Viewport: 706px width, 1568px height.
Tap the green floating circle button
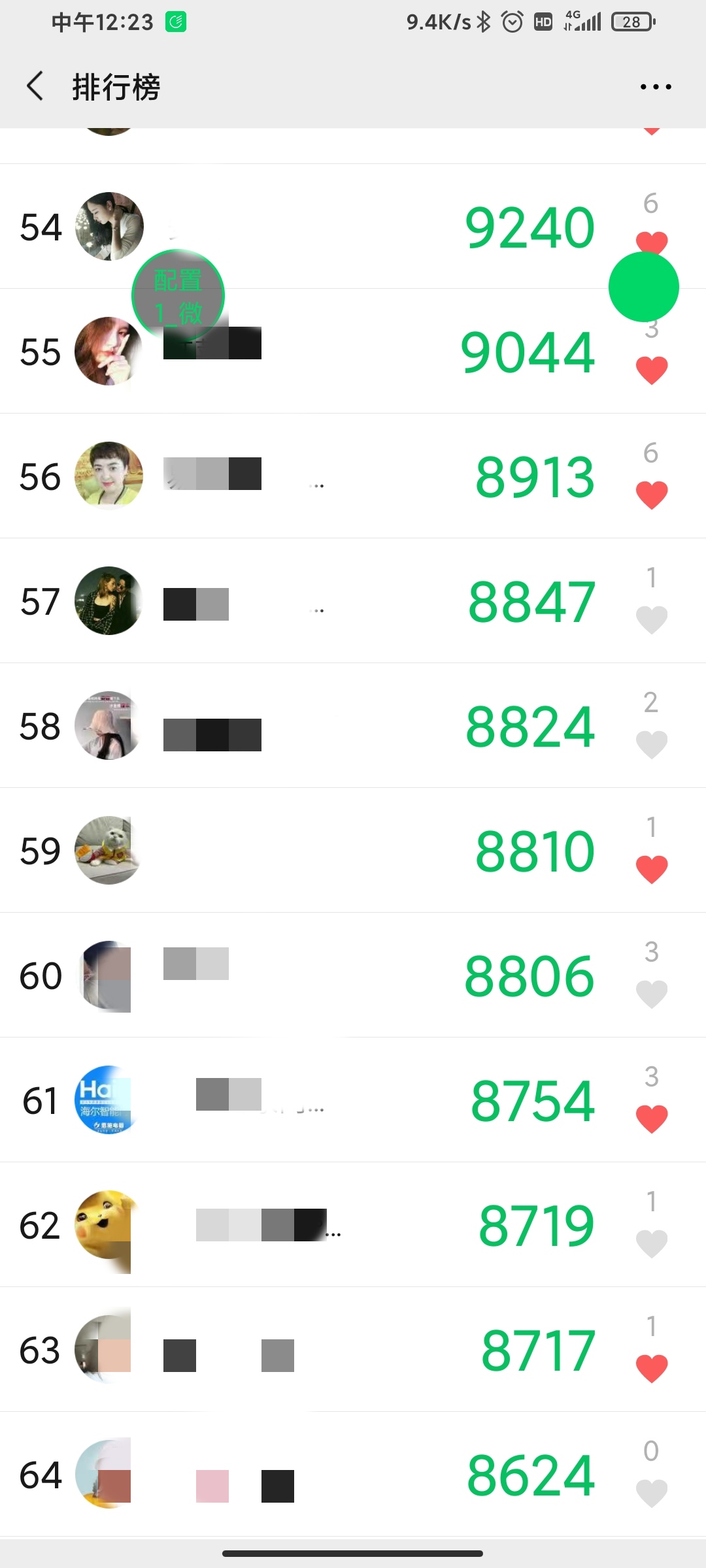click(x=643, y=287)
